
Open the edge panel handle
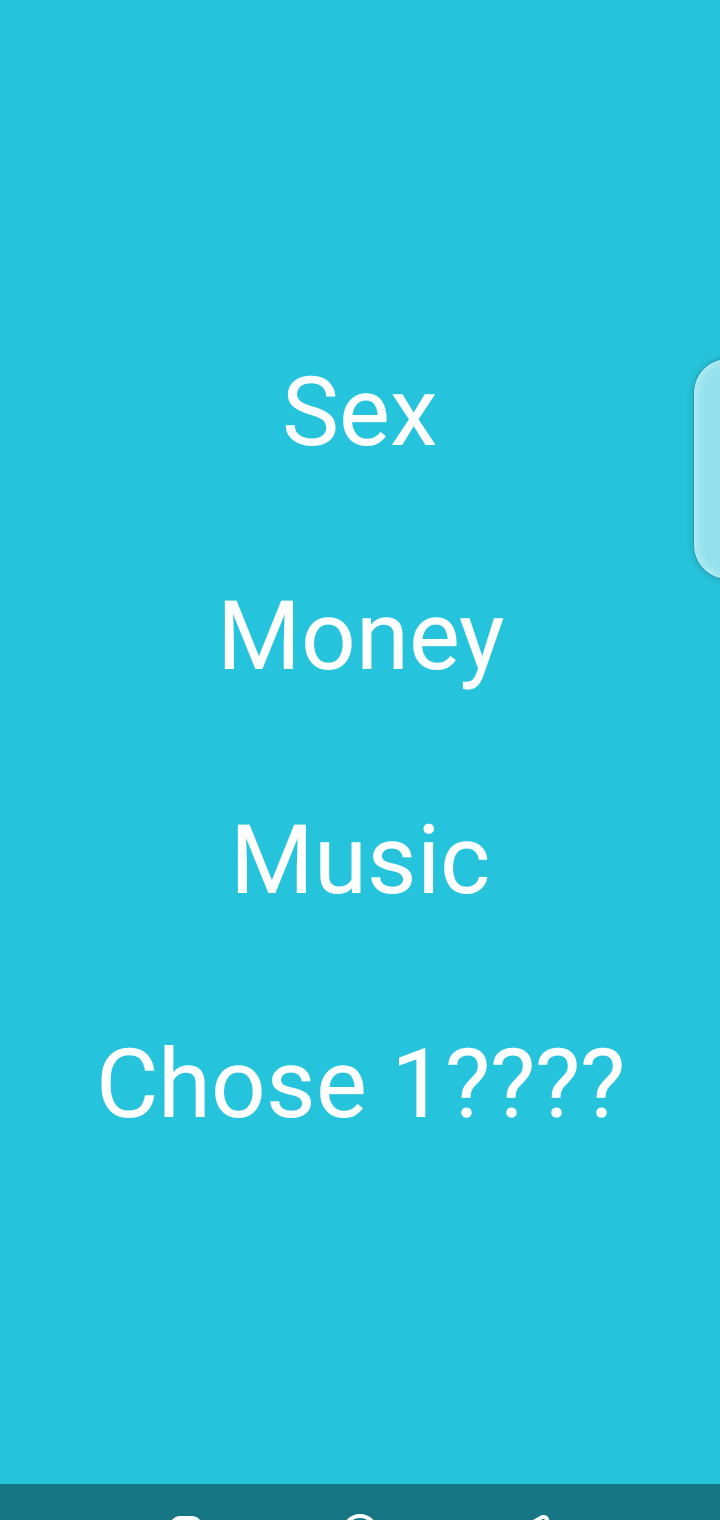pos(708,469)
